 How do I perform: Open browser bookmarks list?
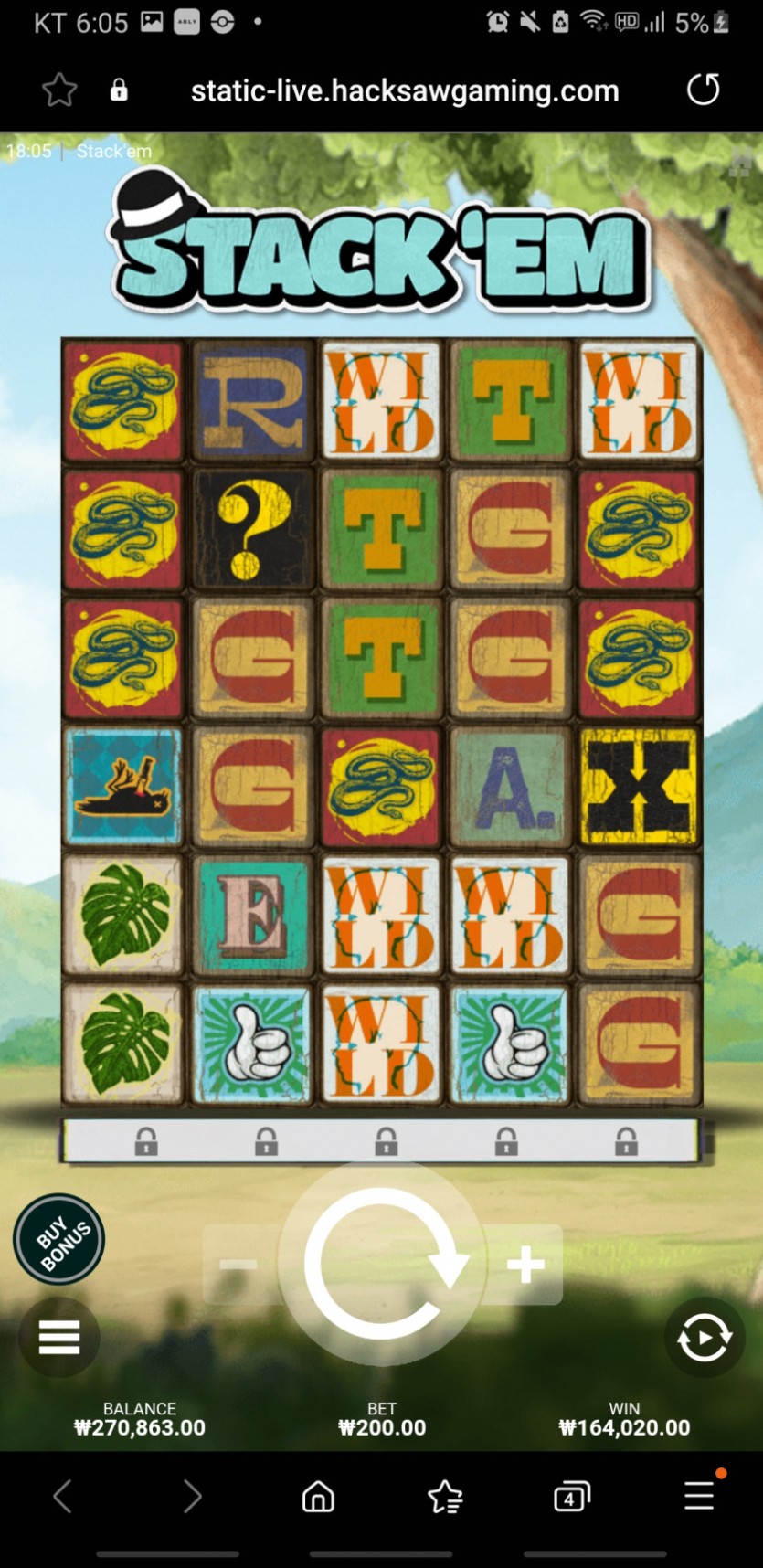click(x=445, y=1497)
